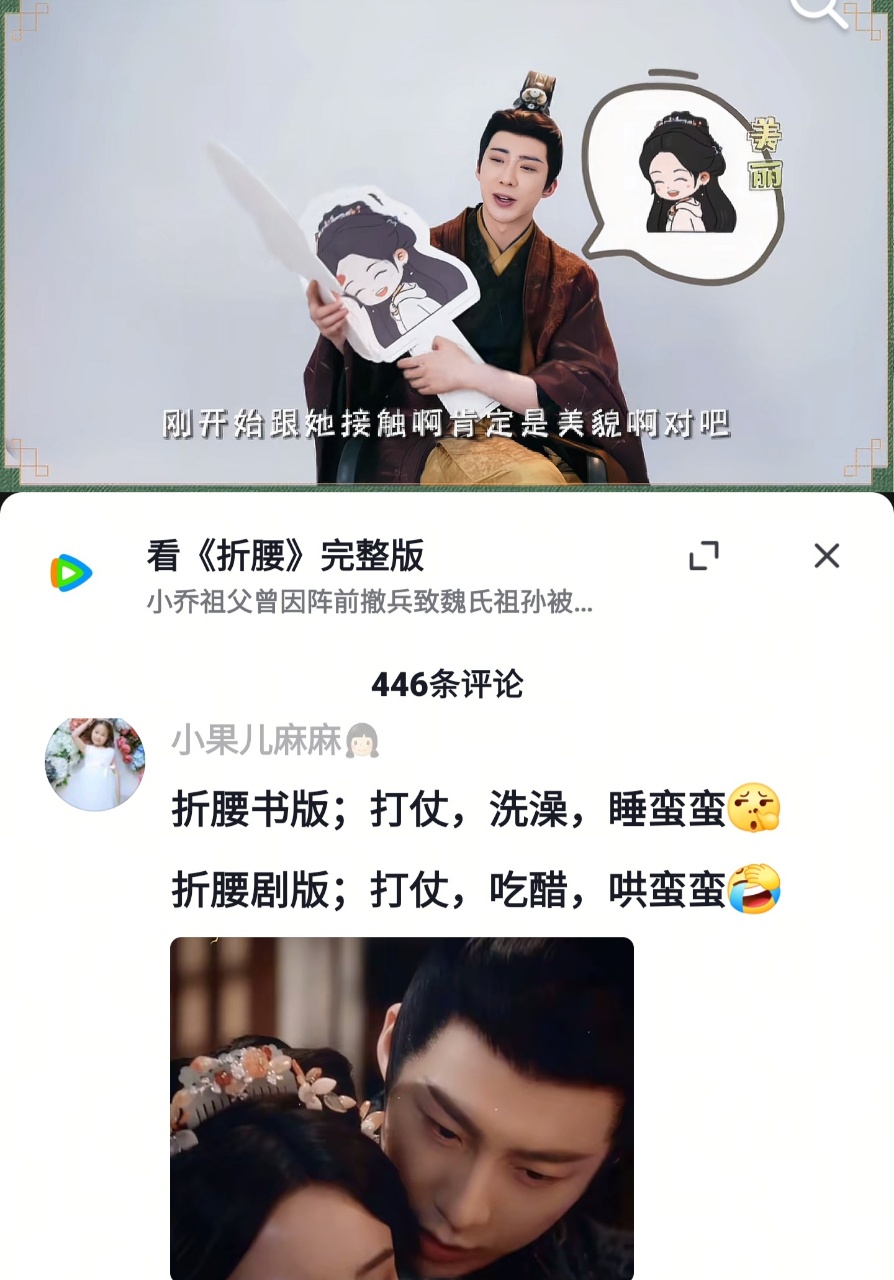This screenshot has height=1280, width=894.
Task: Open 看《折腰》完整版 link
Action: click(x=285, y=556)
